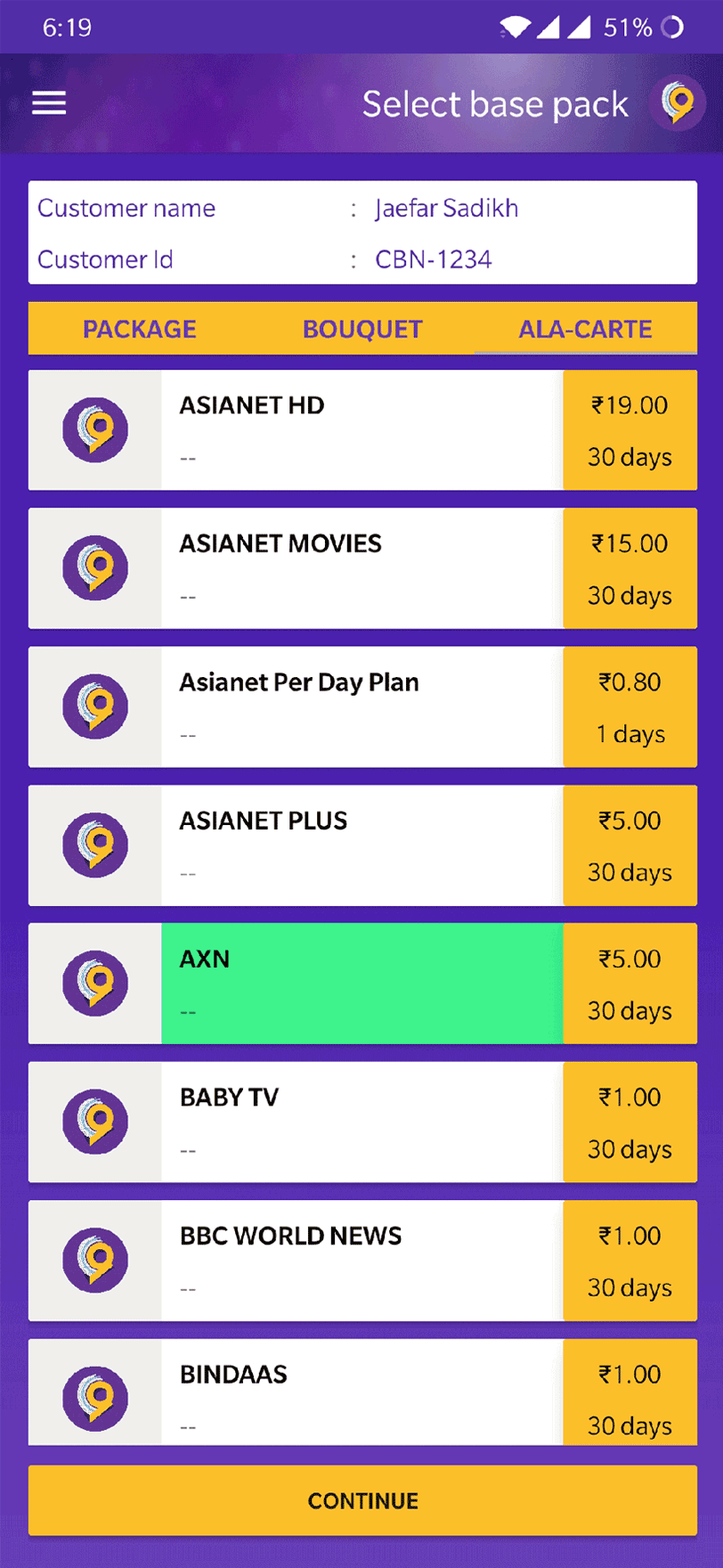Click the BBC WORLD NEWS channel logo

click(x=94, y=1261)
